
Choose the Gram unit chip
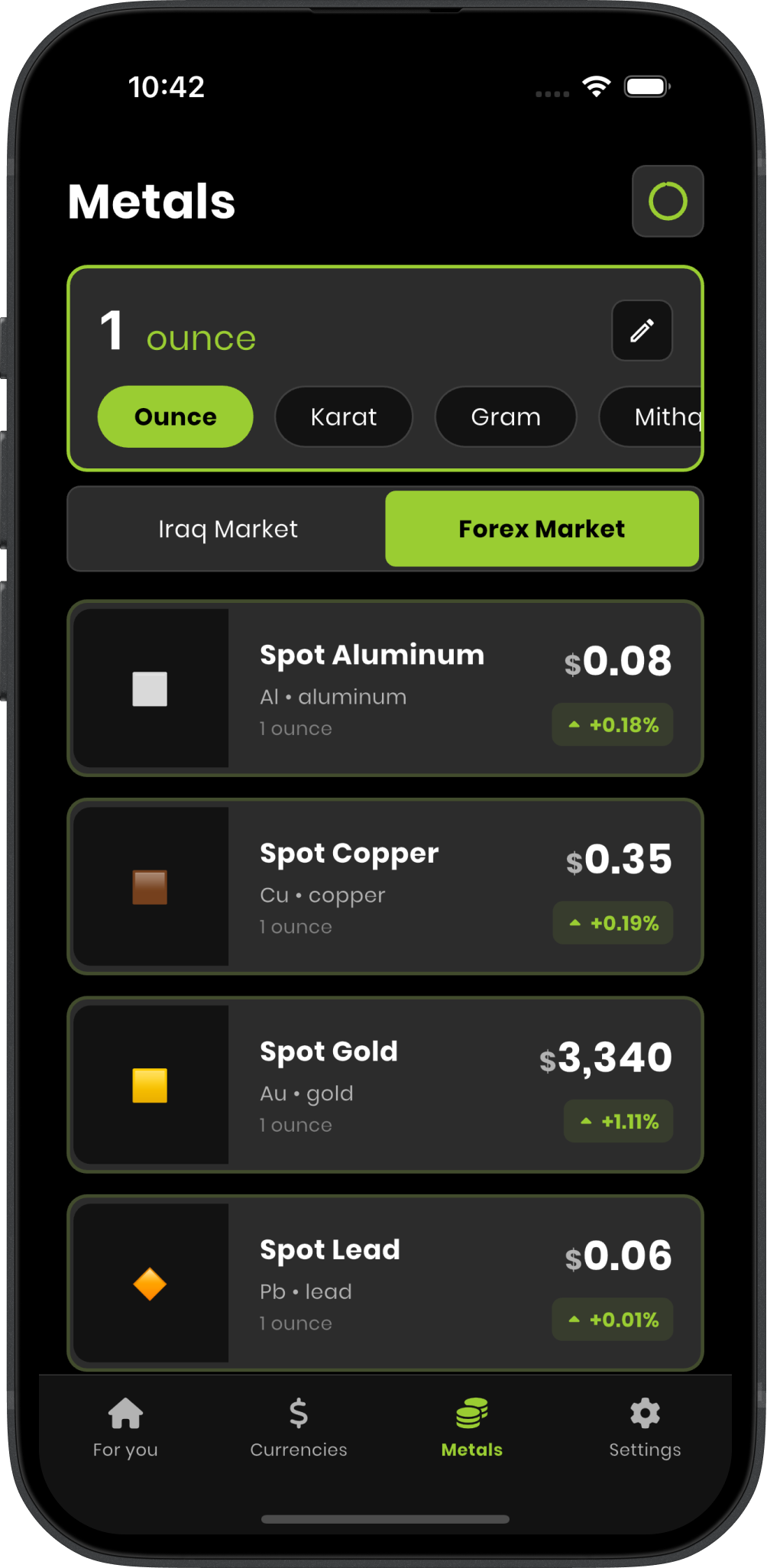point(506,416)
